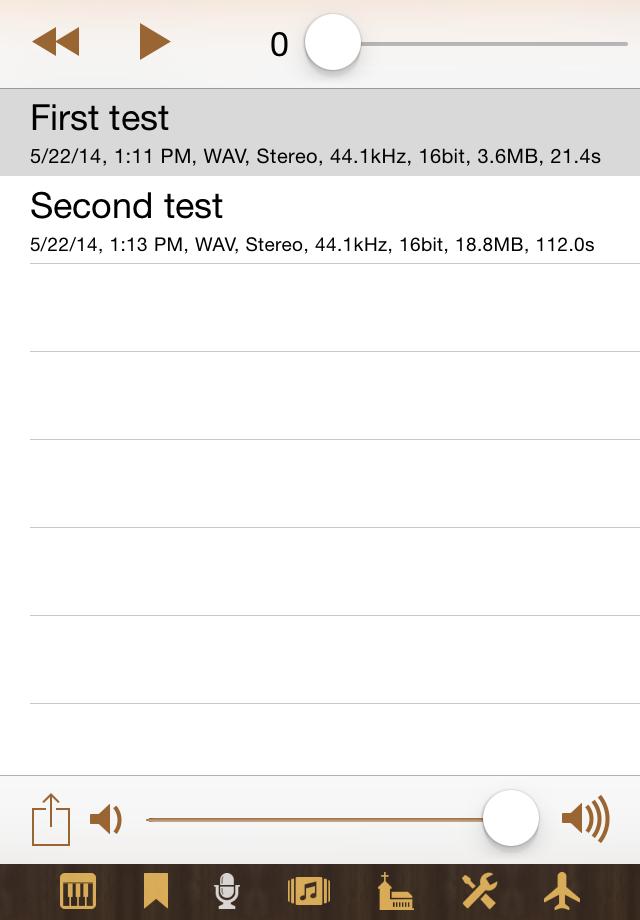Switch to the piano keyboard tab

pyautogui.click(x=78, y=891)
